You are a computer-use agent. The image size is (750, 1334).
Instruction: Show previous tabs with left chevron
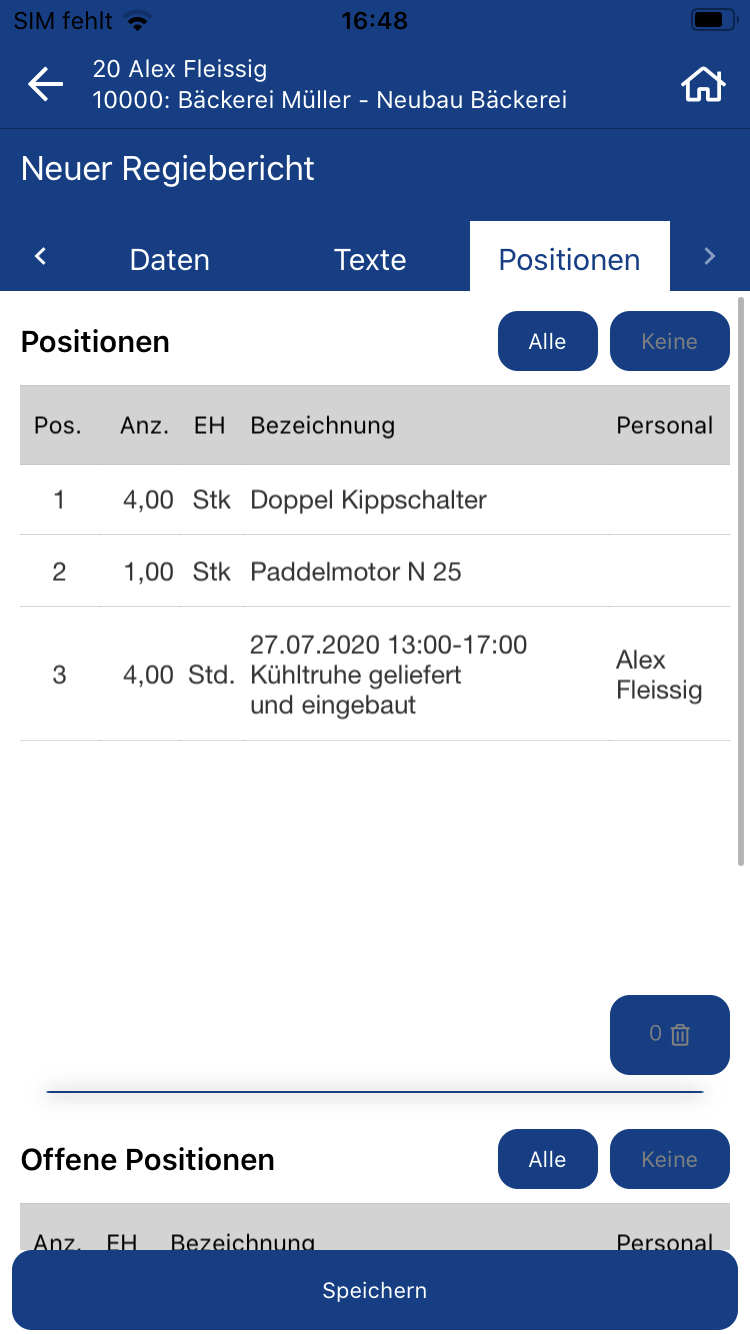[40, 257]
